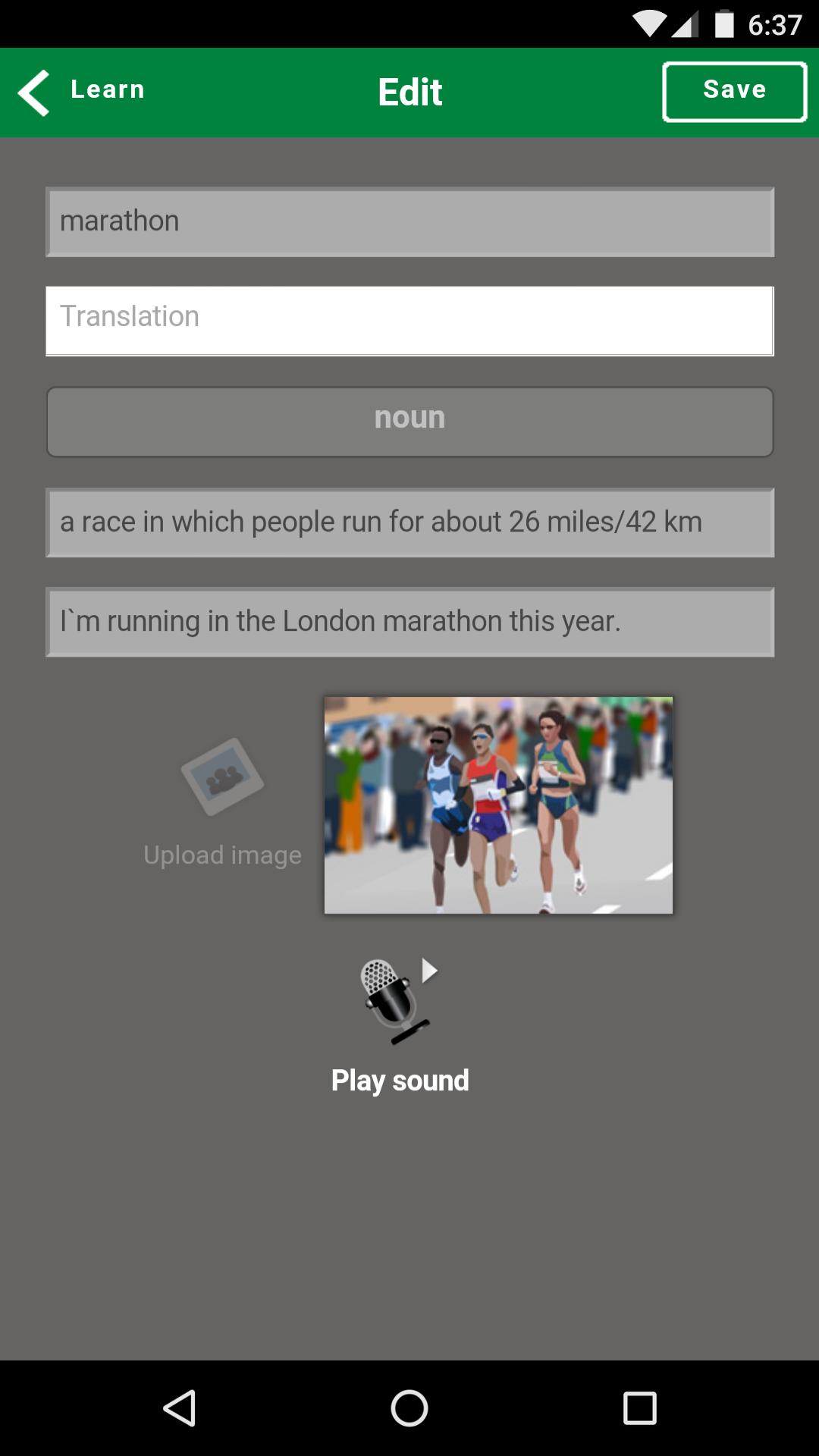Screen dimensions: 819x1456
Task: Open recent apps overview
Action: [639, 1408]
